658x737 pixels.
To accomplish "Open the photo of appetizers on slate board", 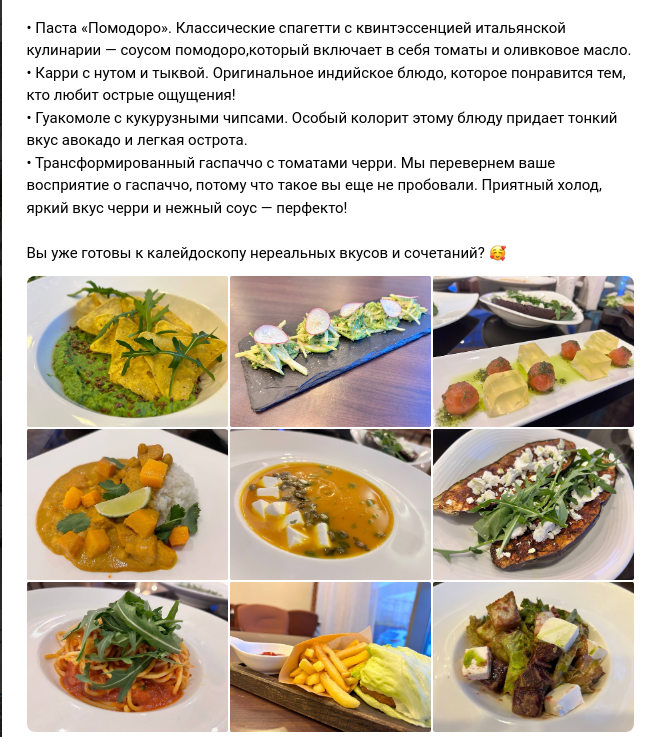I will point(330,351).
